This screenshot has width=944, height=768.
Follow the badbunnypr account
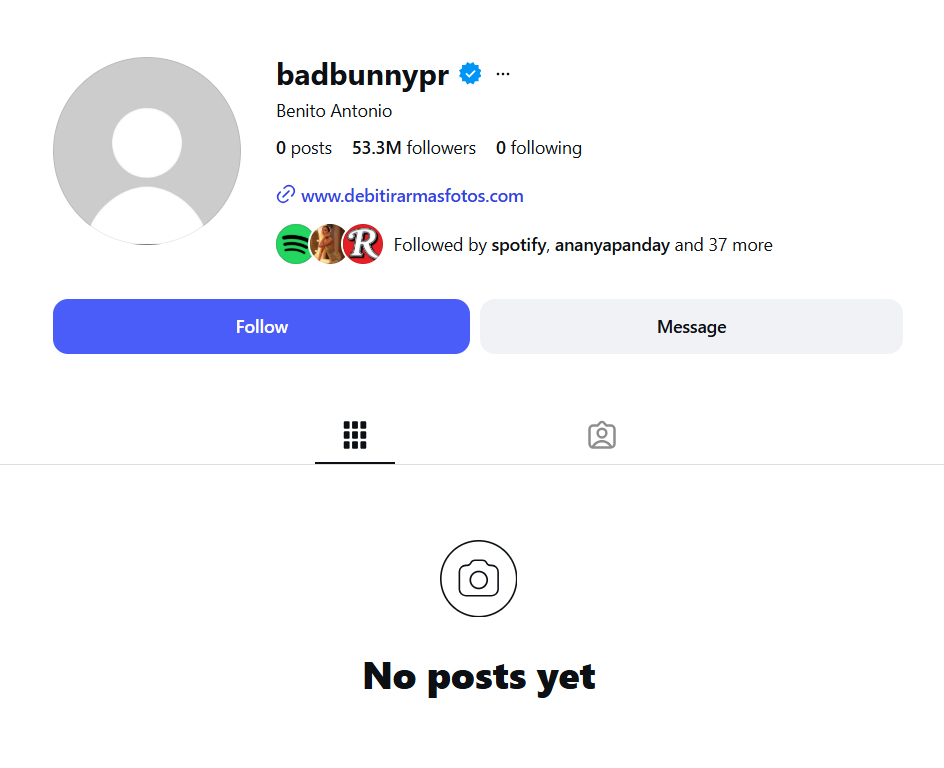click(x=261, y=327)
